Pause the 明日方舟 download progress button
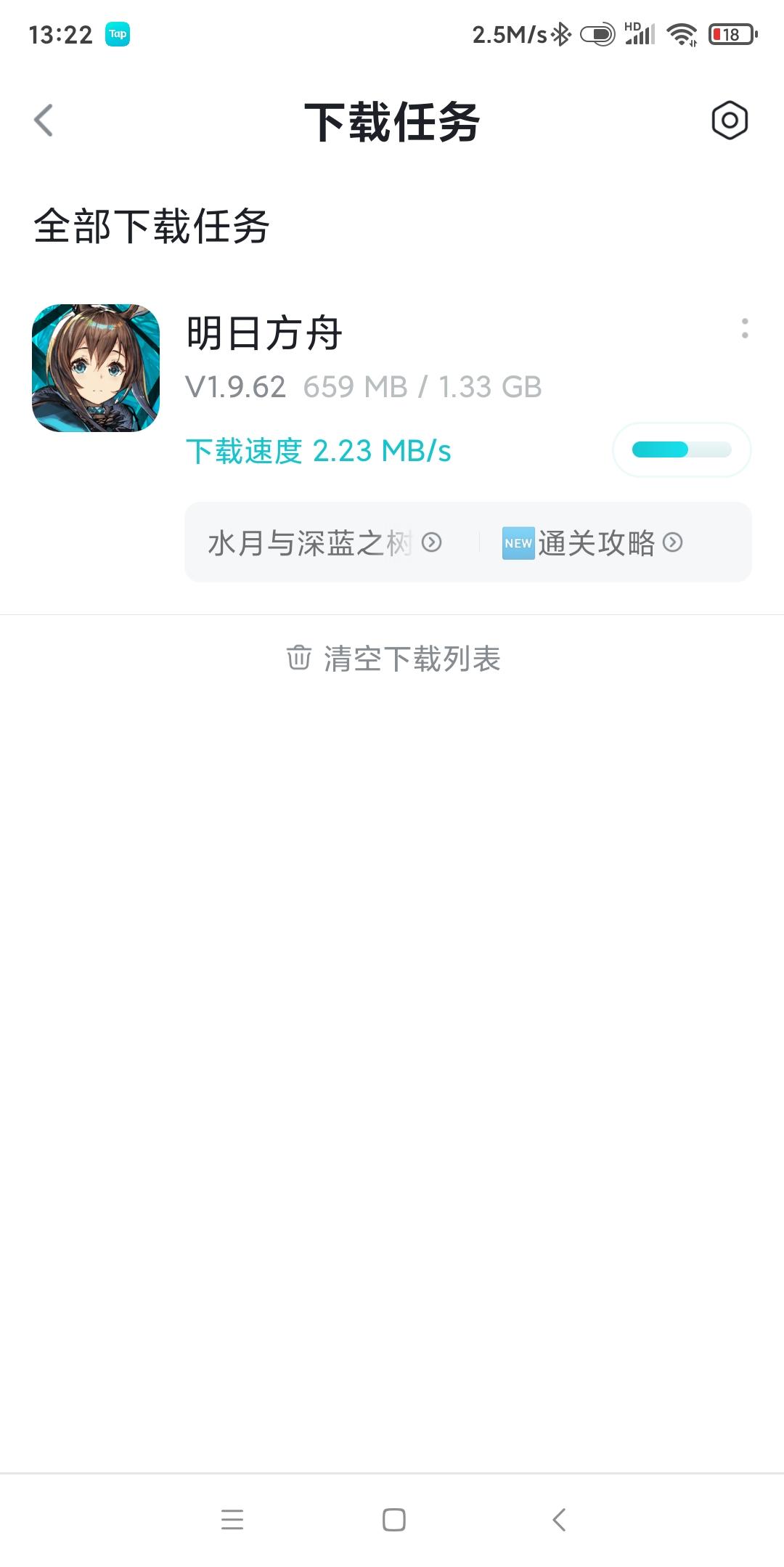Screen dimensions: 784x1567 click(681, 450)
